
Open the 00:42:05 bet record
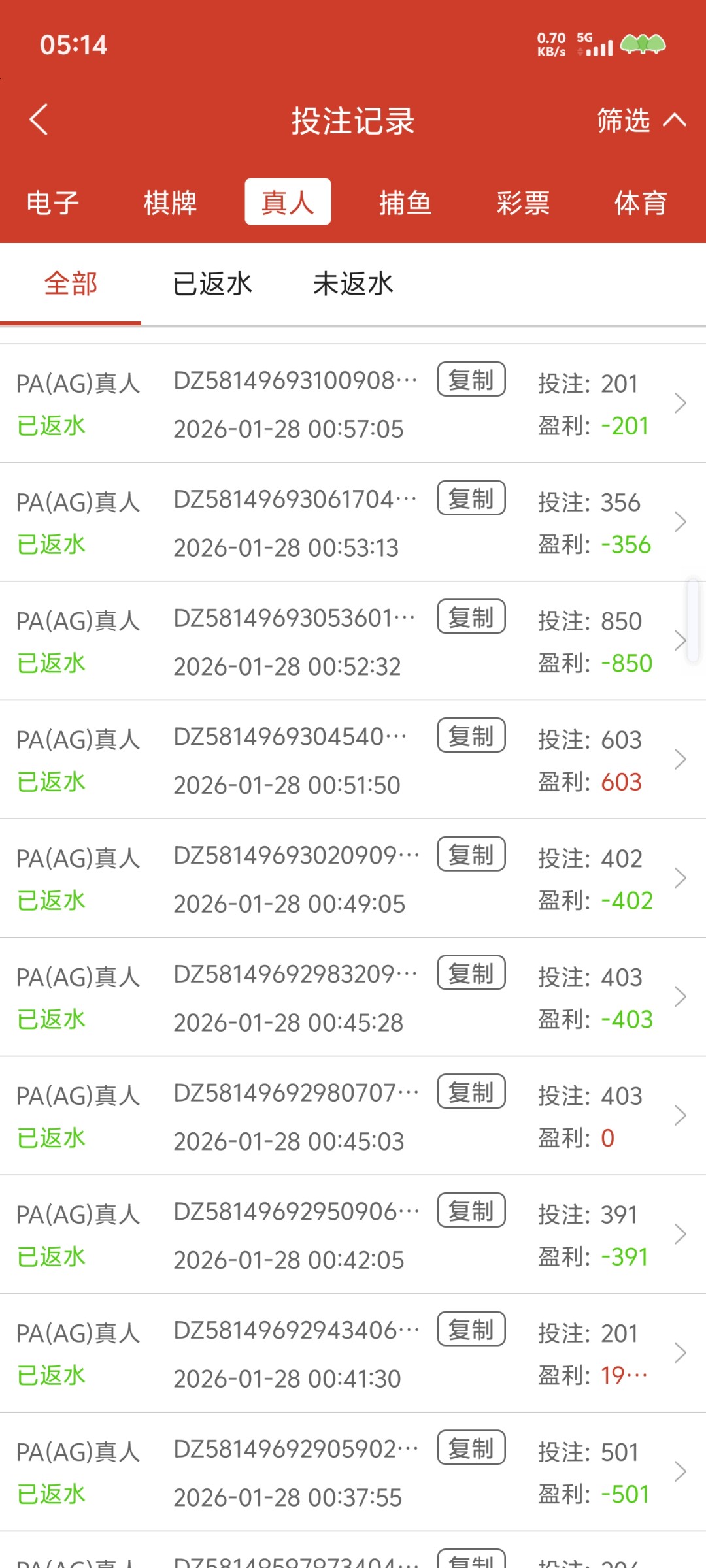click(679, 1234)
